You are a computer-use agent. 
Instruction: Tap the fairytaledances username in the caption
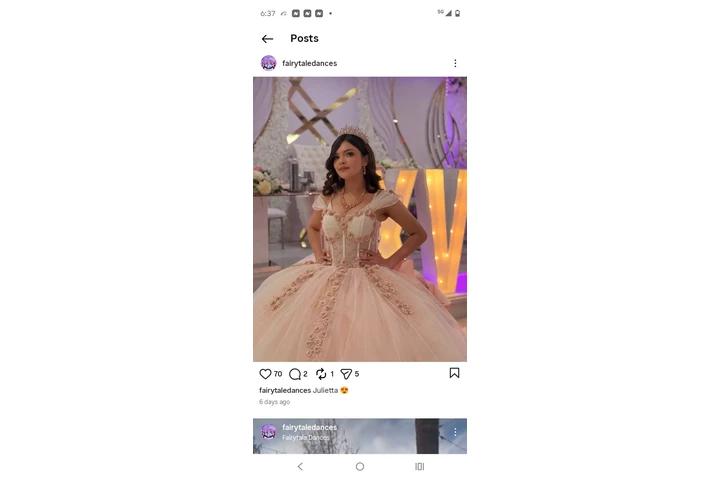pos(285,390)
